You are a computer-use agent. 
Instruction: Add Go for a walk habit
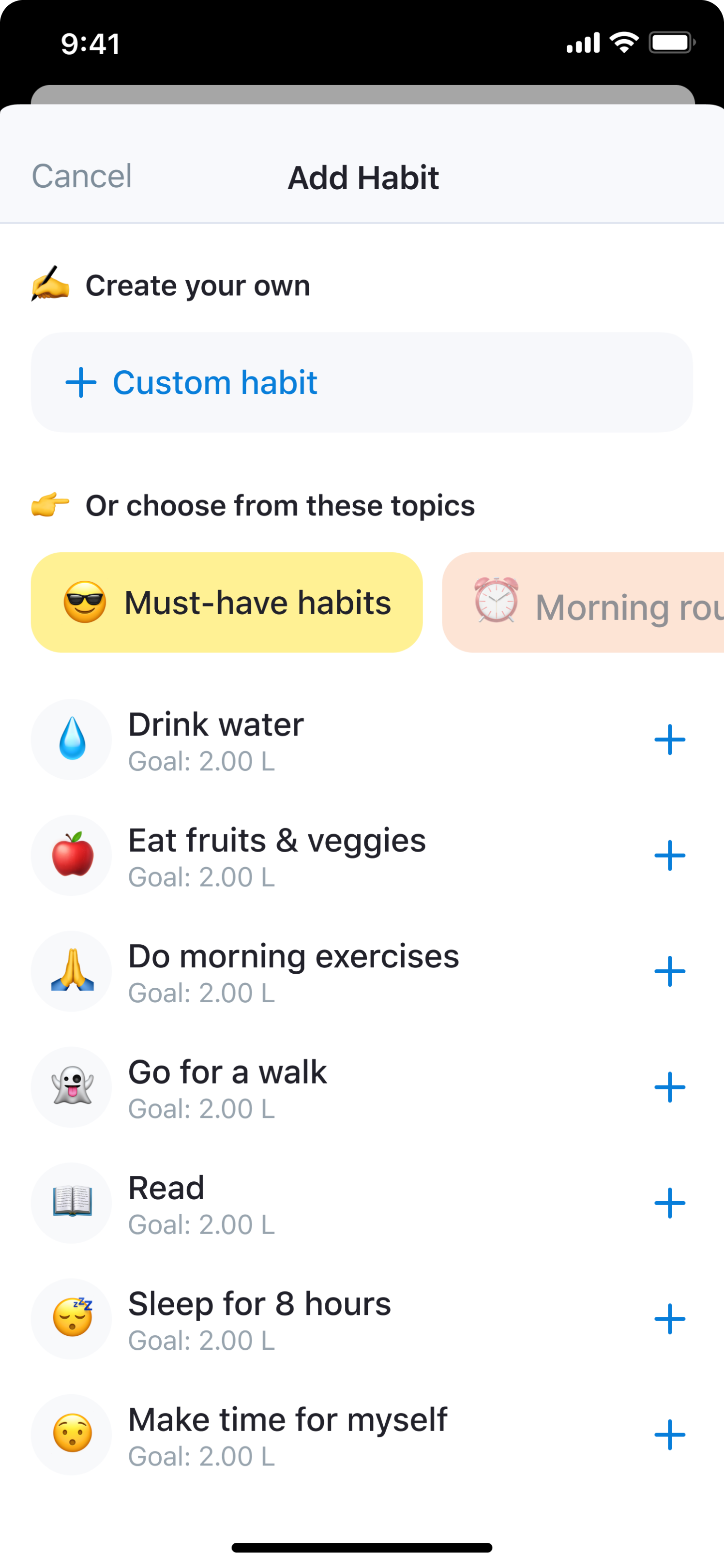pos(669,1087)
